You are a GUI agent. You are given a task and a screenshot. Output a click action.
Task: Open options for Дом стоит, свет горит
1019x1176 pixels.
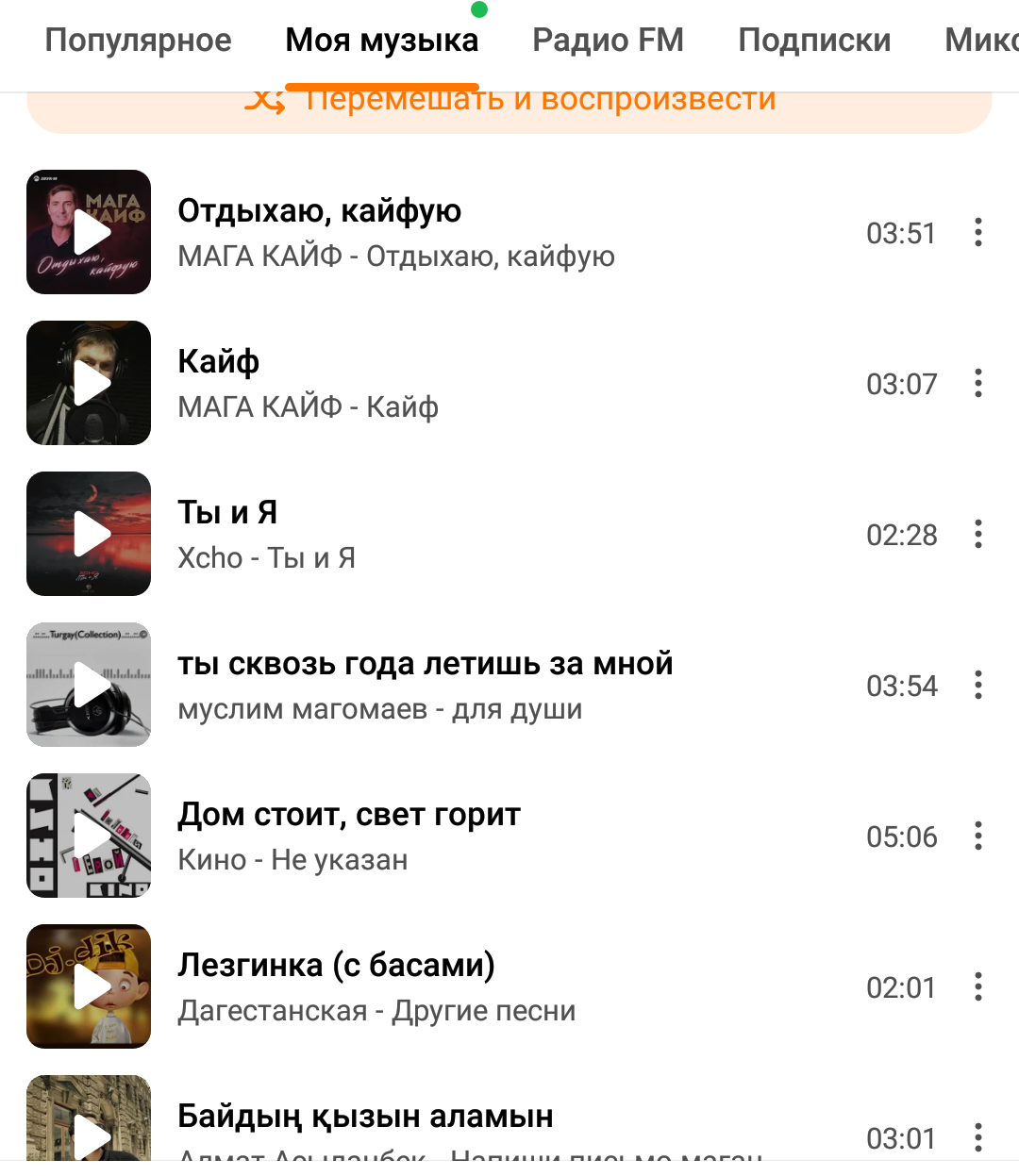[978, 836]
